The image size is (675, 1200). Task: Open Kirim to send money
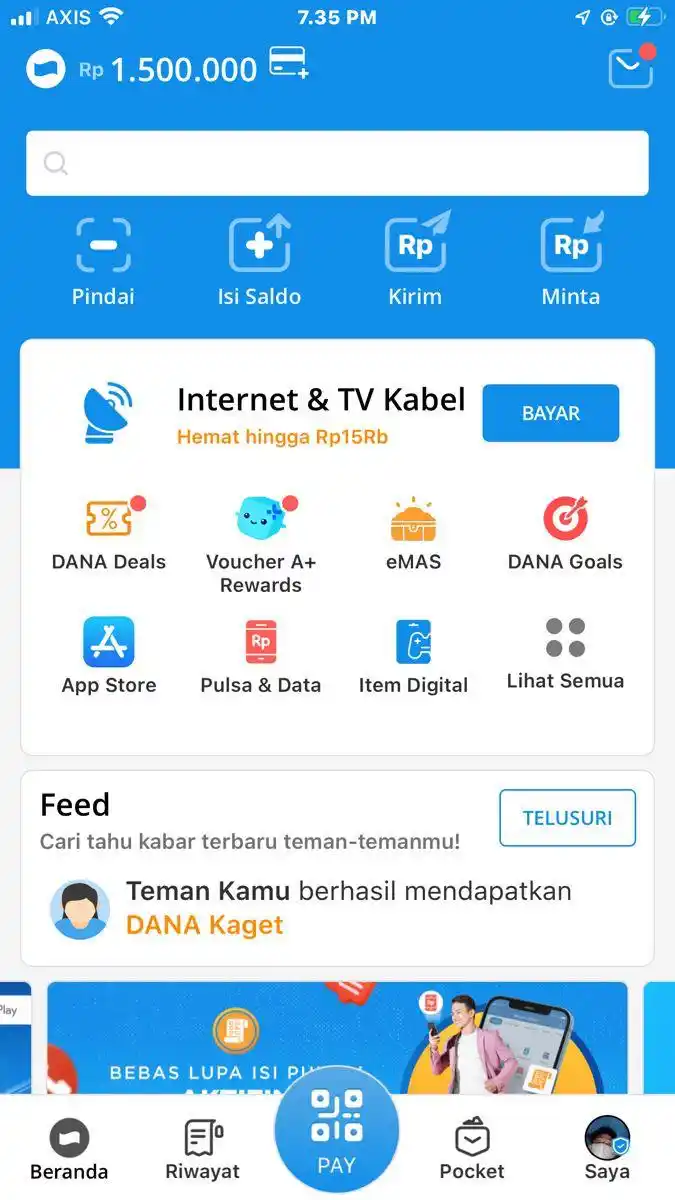point(415,259)
